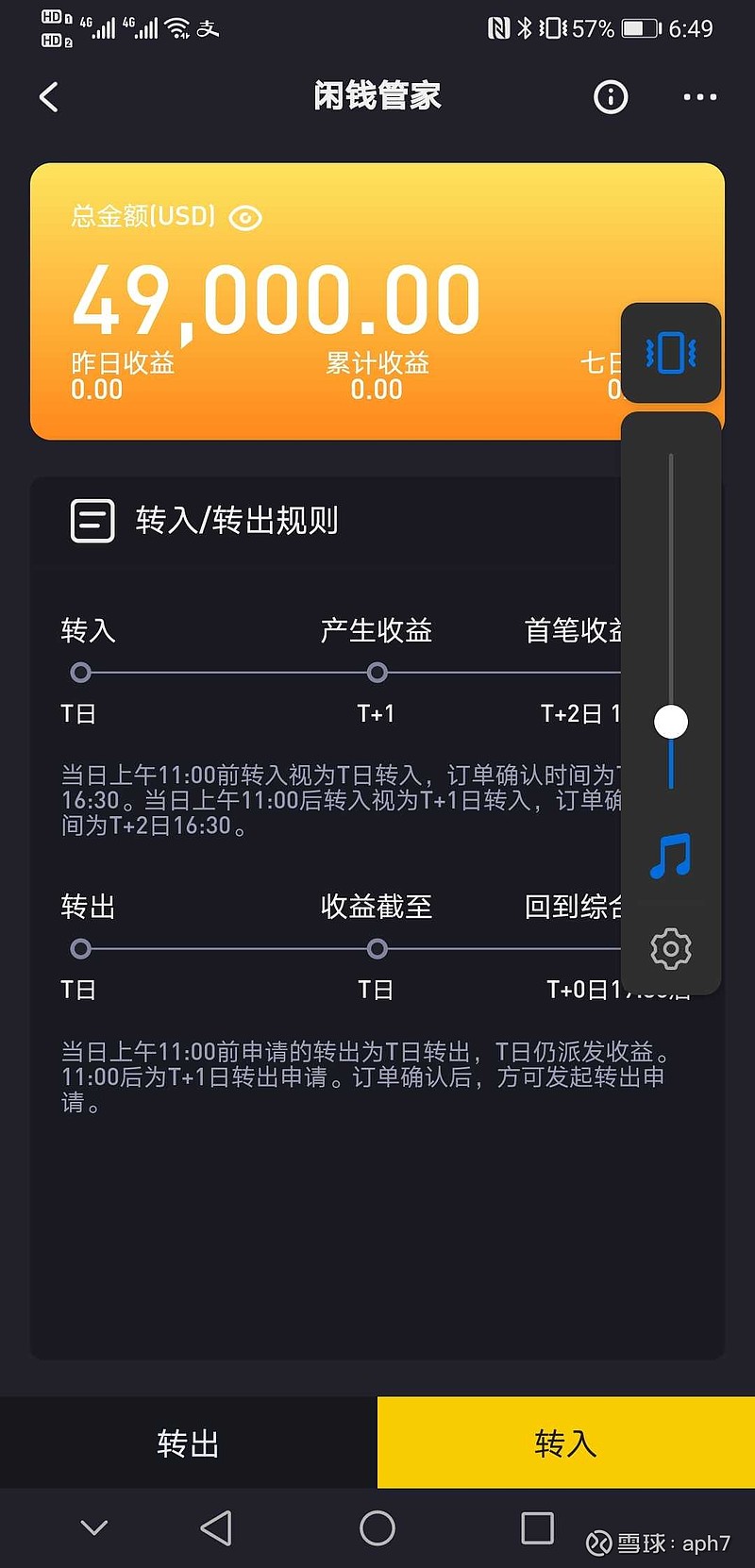Select the 闲钱管家 title bar

377,97
